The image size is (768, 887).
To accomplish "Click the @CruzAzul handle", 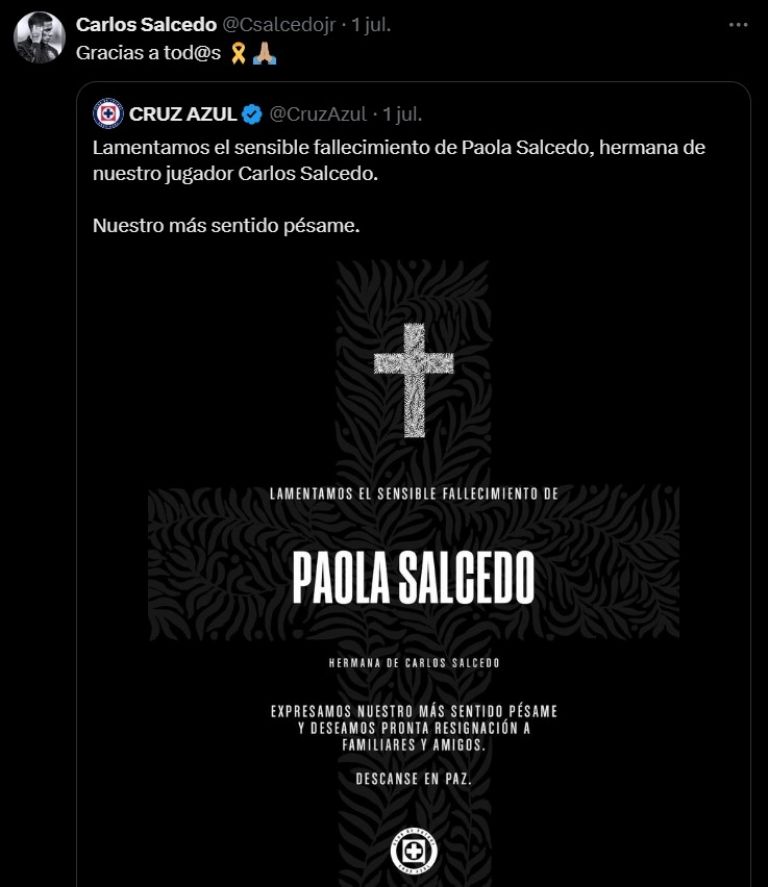I will point(316,114).
